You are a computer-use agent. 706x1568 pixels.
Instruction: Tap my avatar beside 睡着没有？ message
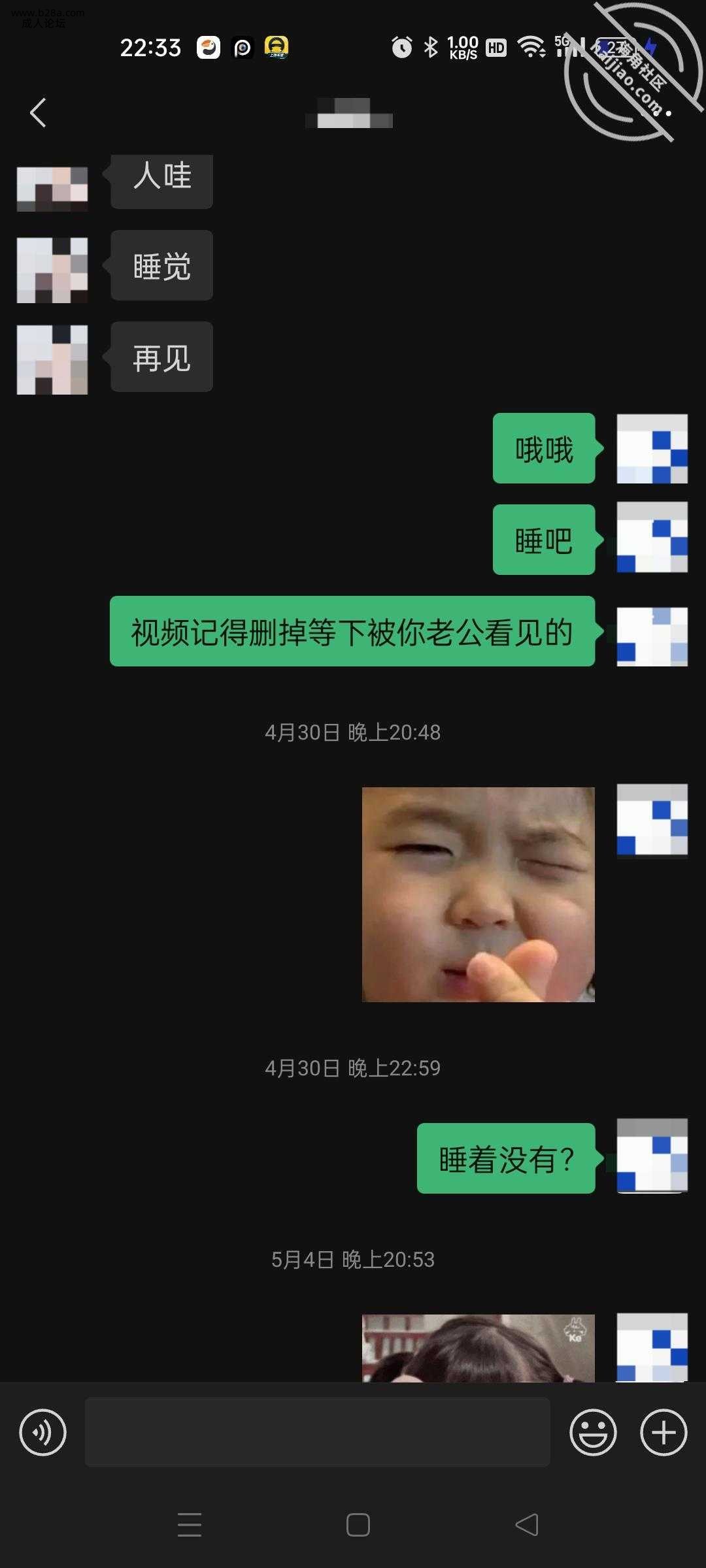[x=652, y=1155]
